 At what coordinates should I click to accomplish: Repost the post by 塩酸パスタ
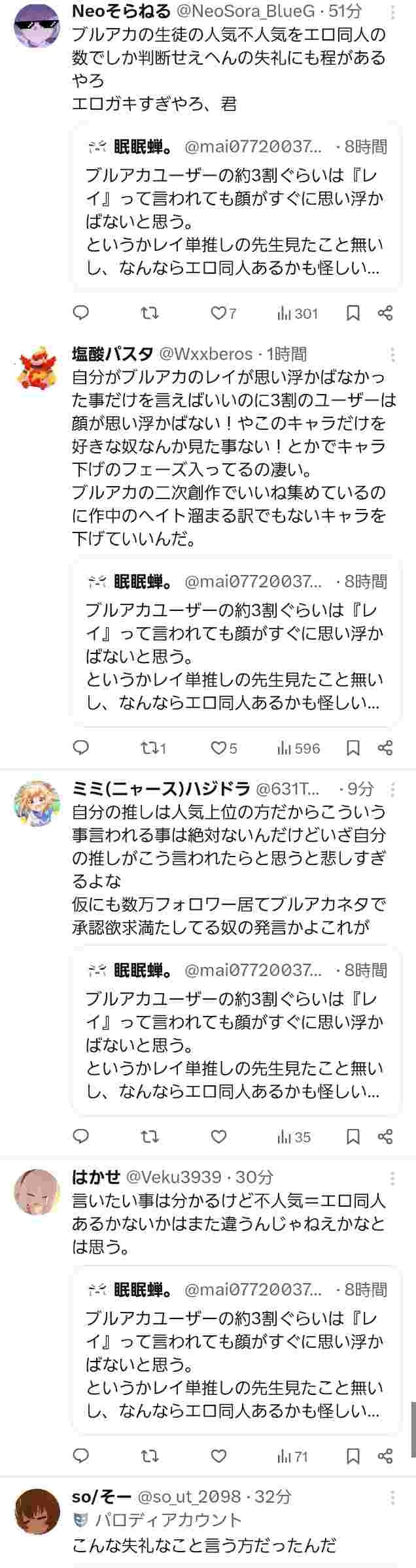coord(150,748)
